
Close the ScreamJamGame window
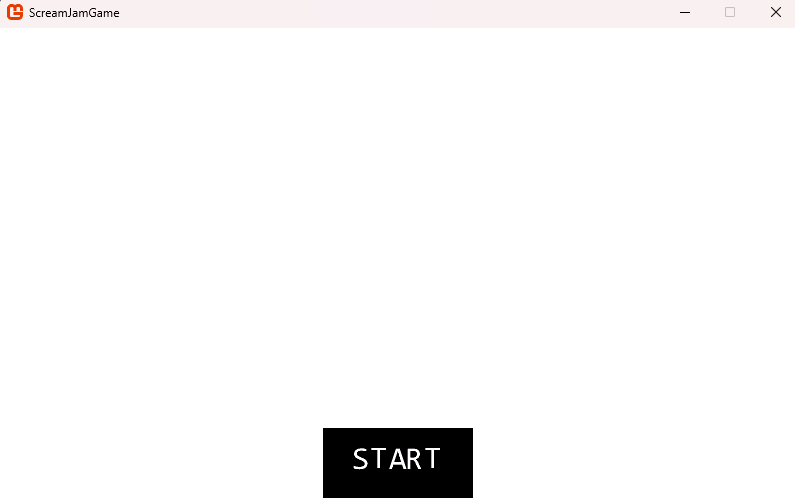coord(775,12)
